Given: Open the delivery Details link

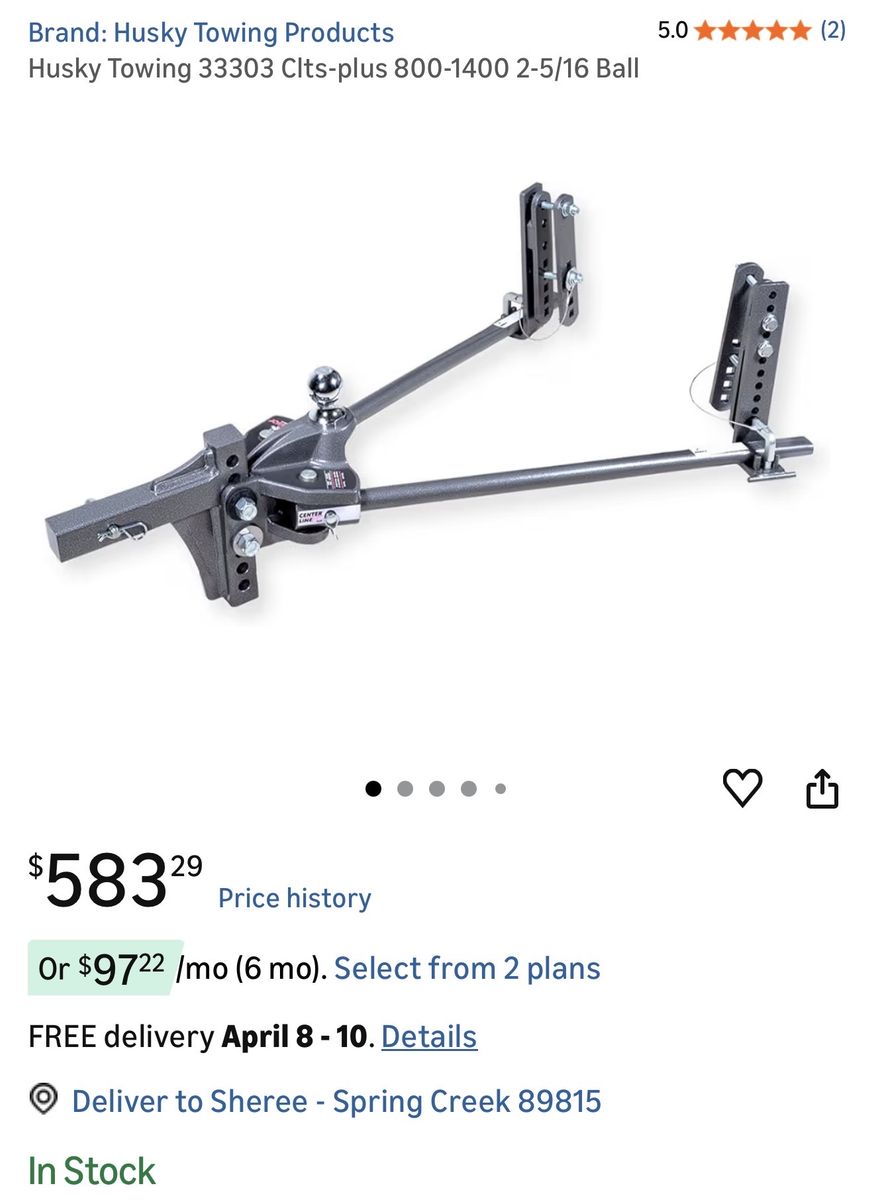Looking at the screenshot, I should (429, 1036).
